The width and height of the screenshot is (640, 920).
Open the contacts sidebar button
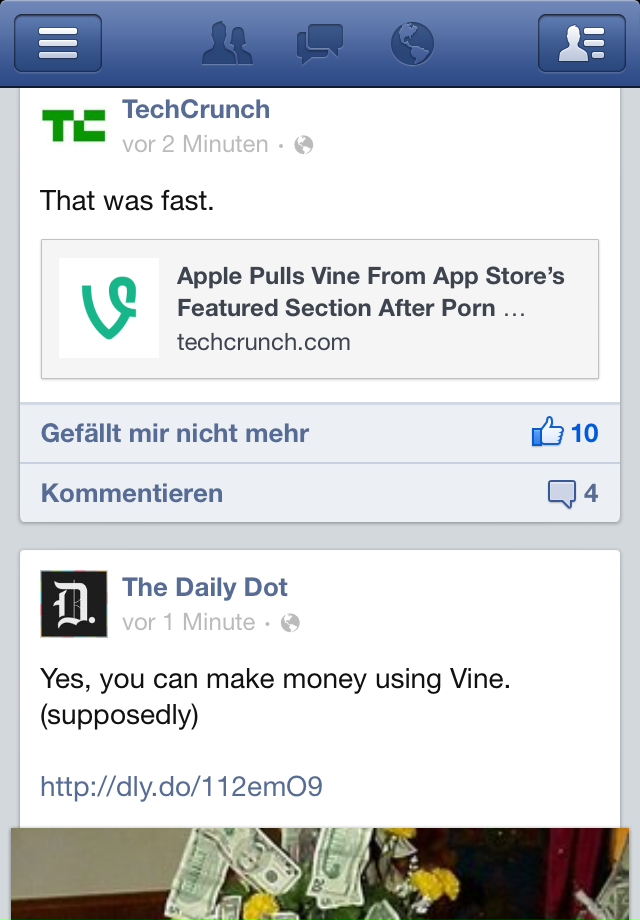pos(581,44)
